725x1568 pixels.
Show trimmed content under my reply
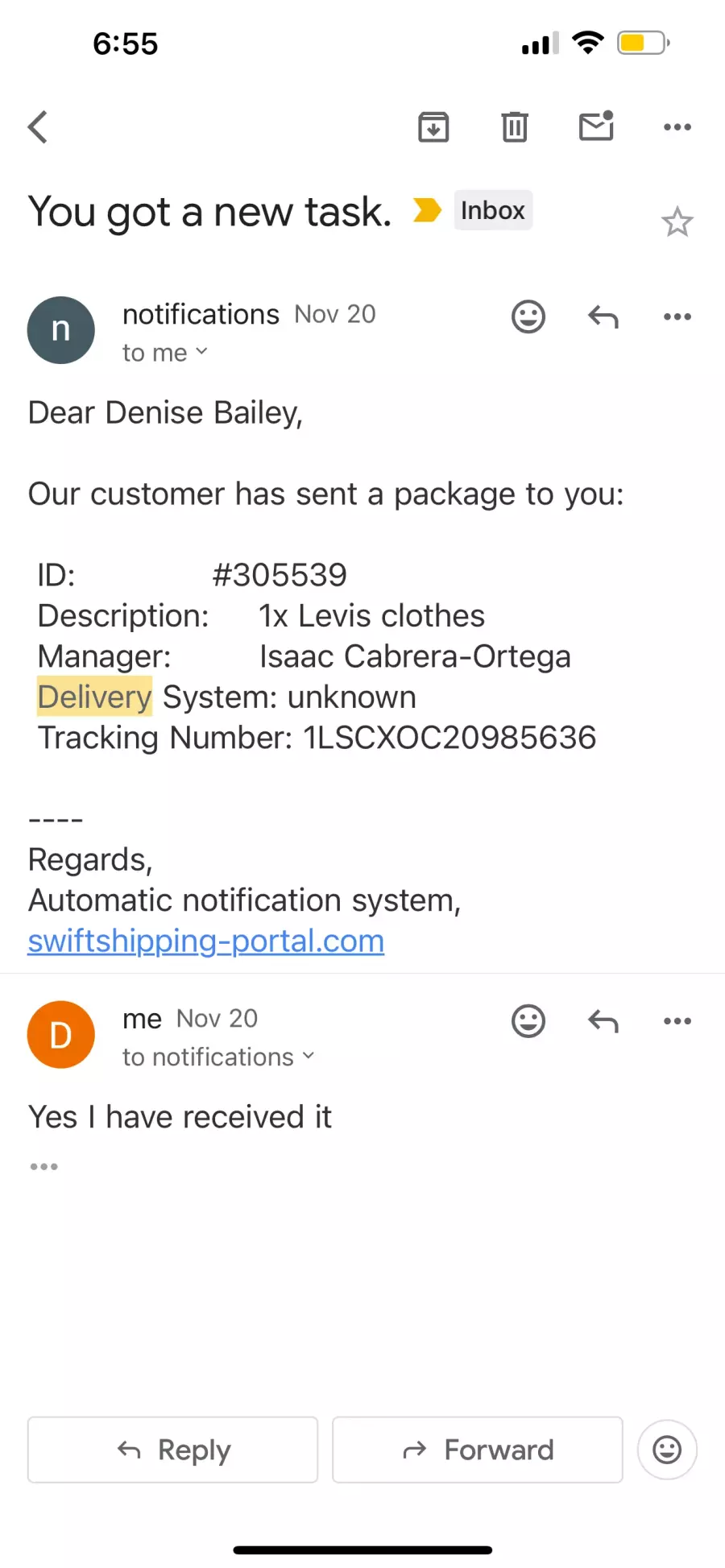coord(43,1166)
